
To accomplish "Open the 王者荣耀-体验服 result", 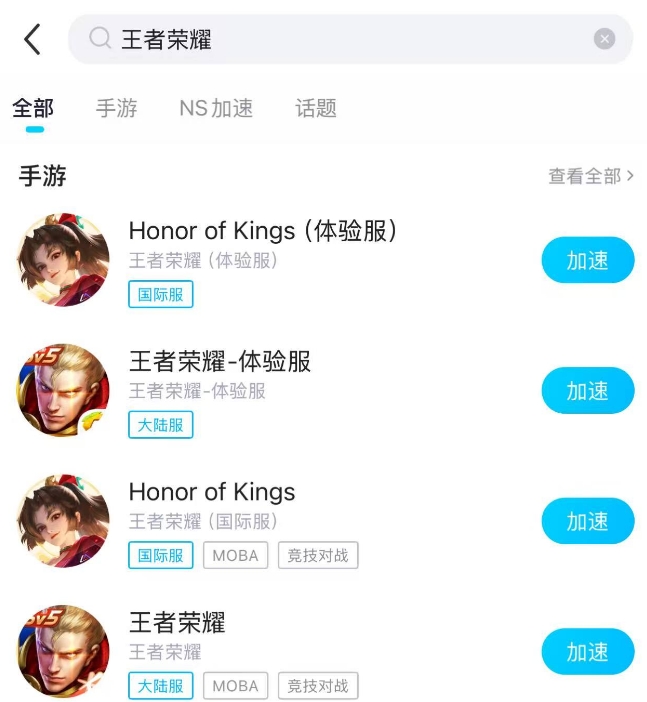I will tap(220, 361).
